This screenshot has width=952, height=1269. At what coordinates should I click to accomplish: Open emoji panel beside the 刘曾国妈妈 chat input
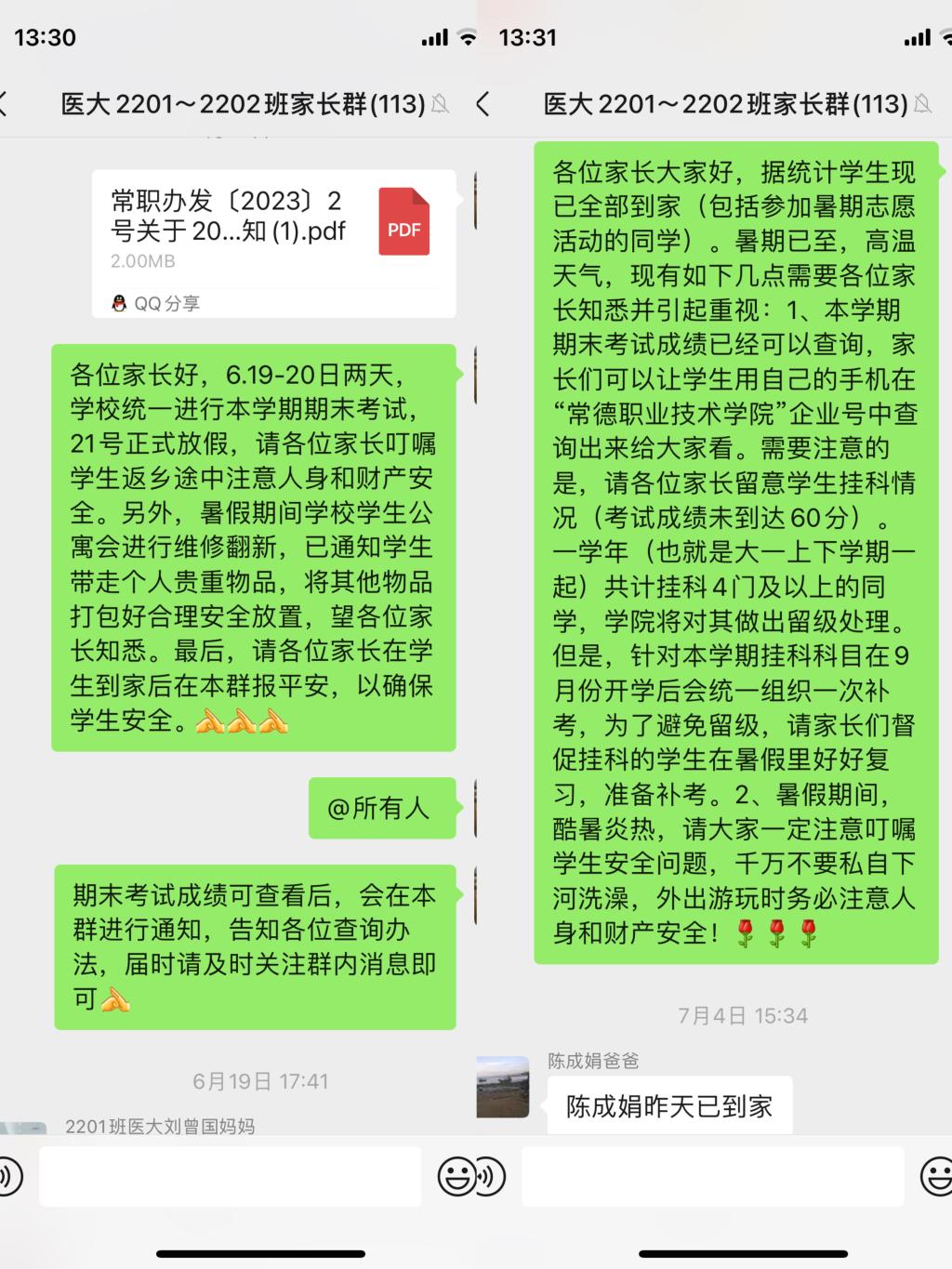pos(456,1177)
